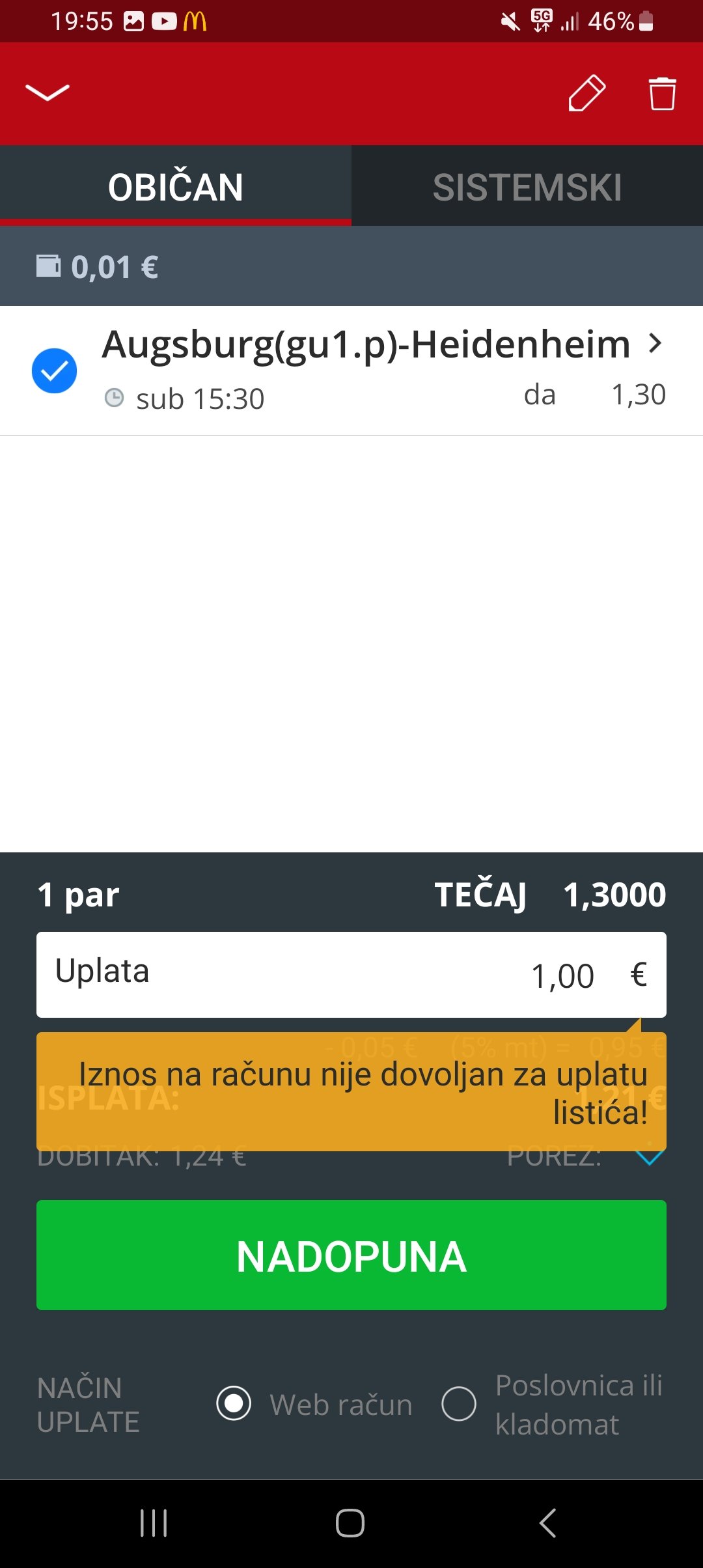Select the OBIČAN tab
The width and height of the screenshot is (703, 1568).
click(x=176, y=187)
